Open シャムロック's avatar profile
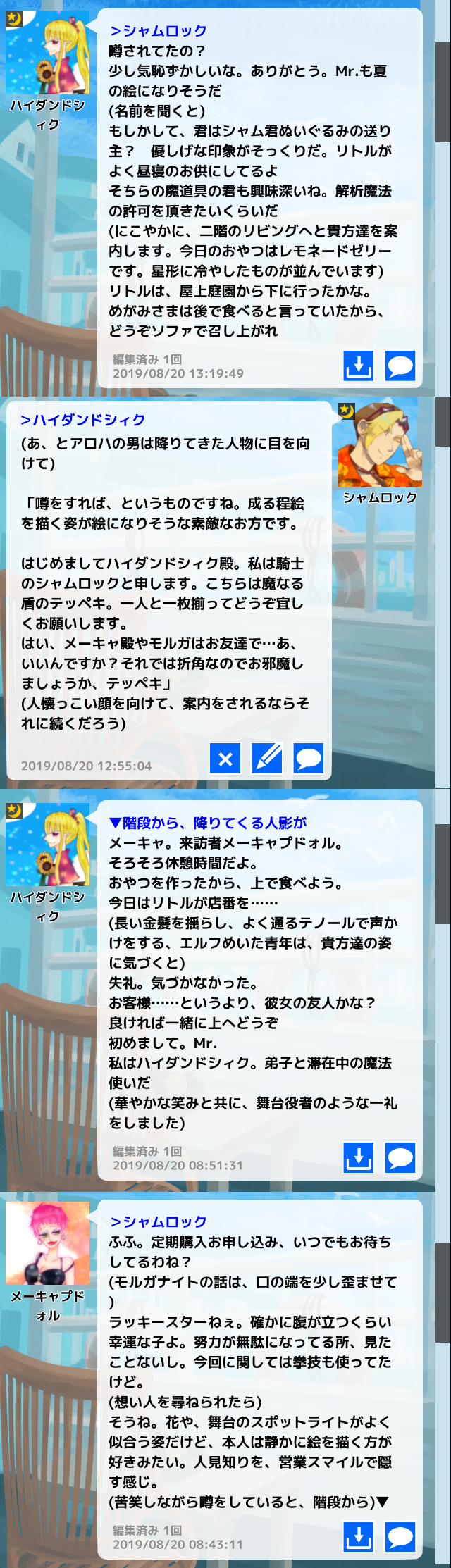Image resolution: width=451 pixels, height=1568 pixels. tap(380, 444)
